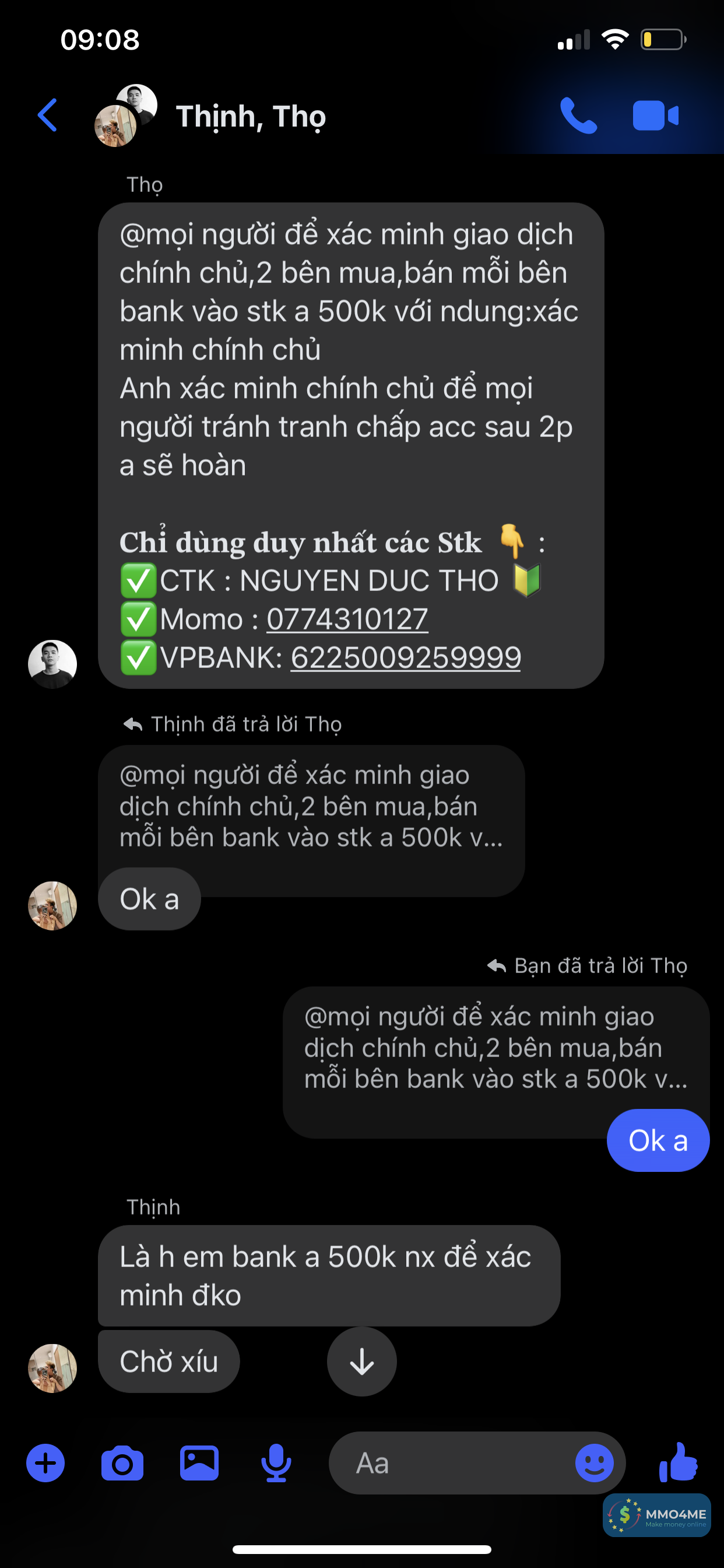Open the emoji picker
This screenshot has height=1568, width=724.
click(594, 1462)
